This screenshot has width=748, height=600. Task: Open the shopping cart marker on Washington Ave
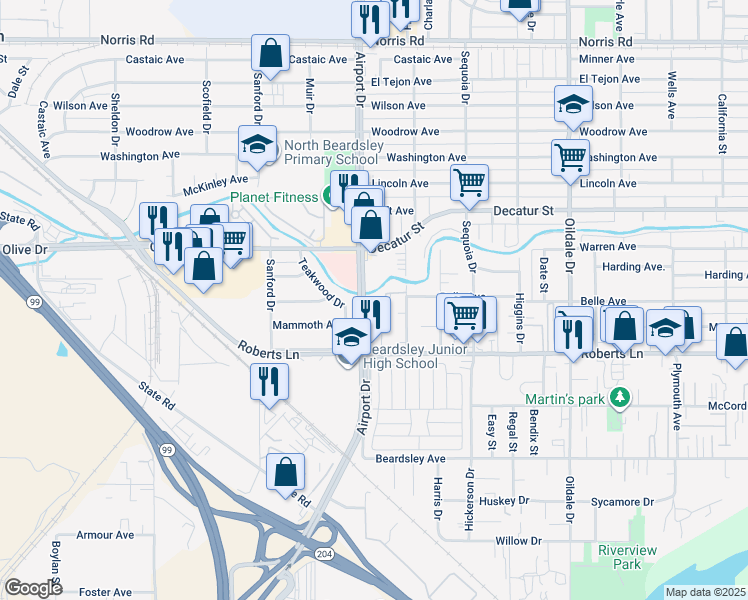coord(570,156)
